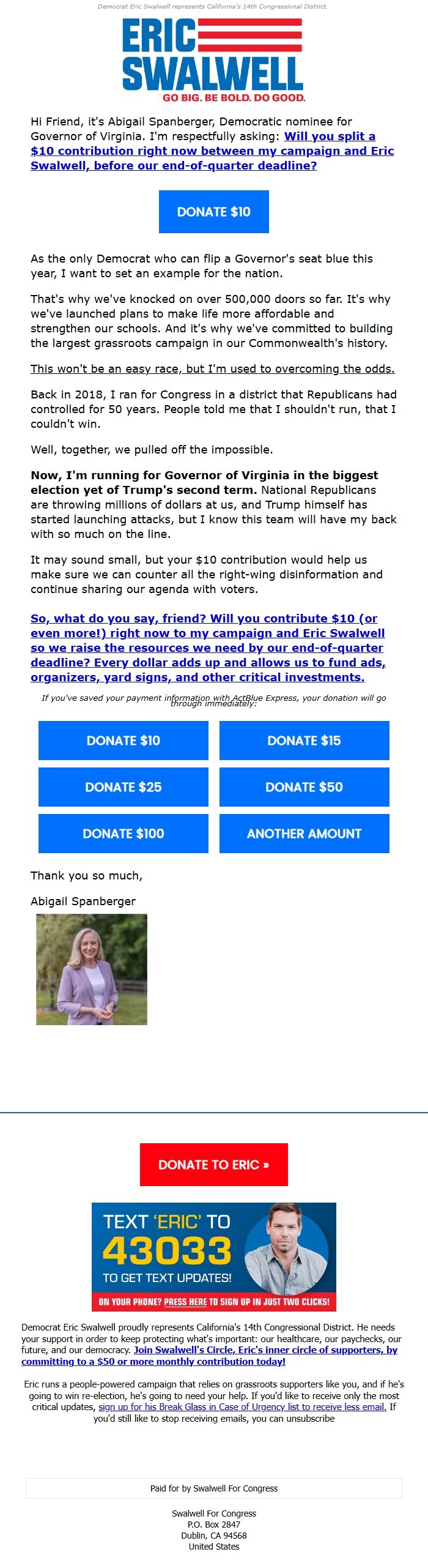This screenshot has width=428, height=1568.
Task: Tap the red DONATE TO ERIC button
Action: click(x=213, y=1165)
